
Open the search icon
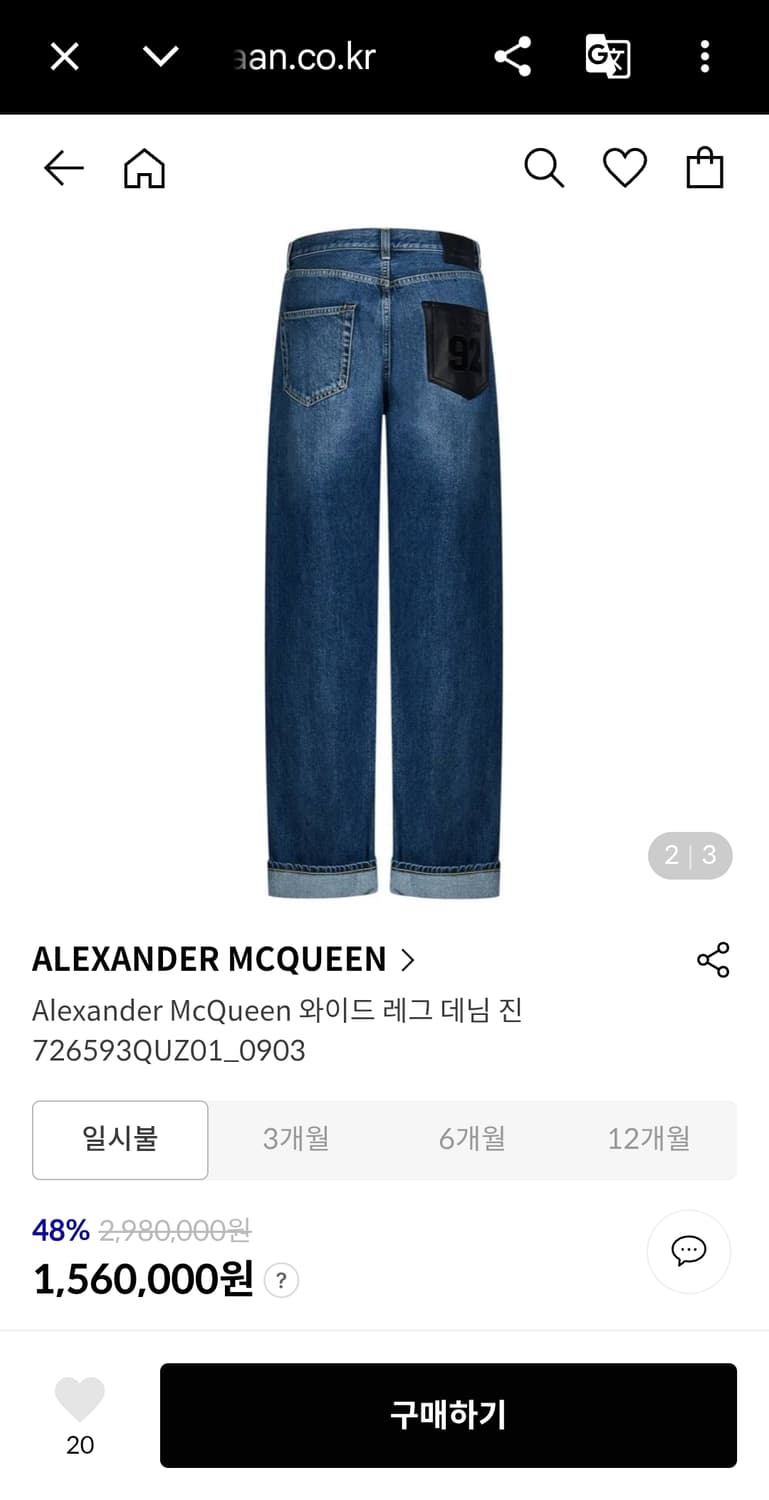coord(544,167)
